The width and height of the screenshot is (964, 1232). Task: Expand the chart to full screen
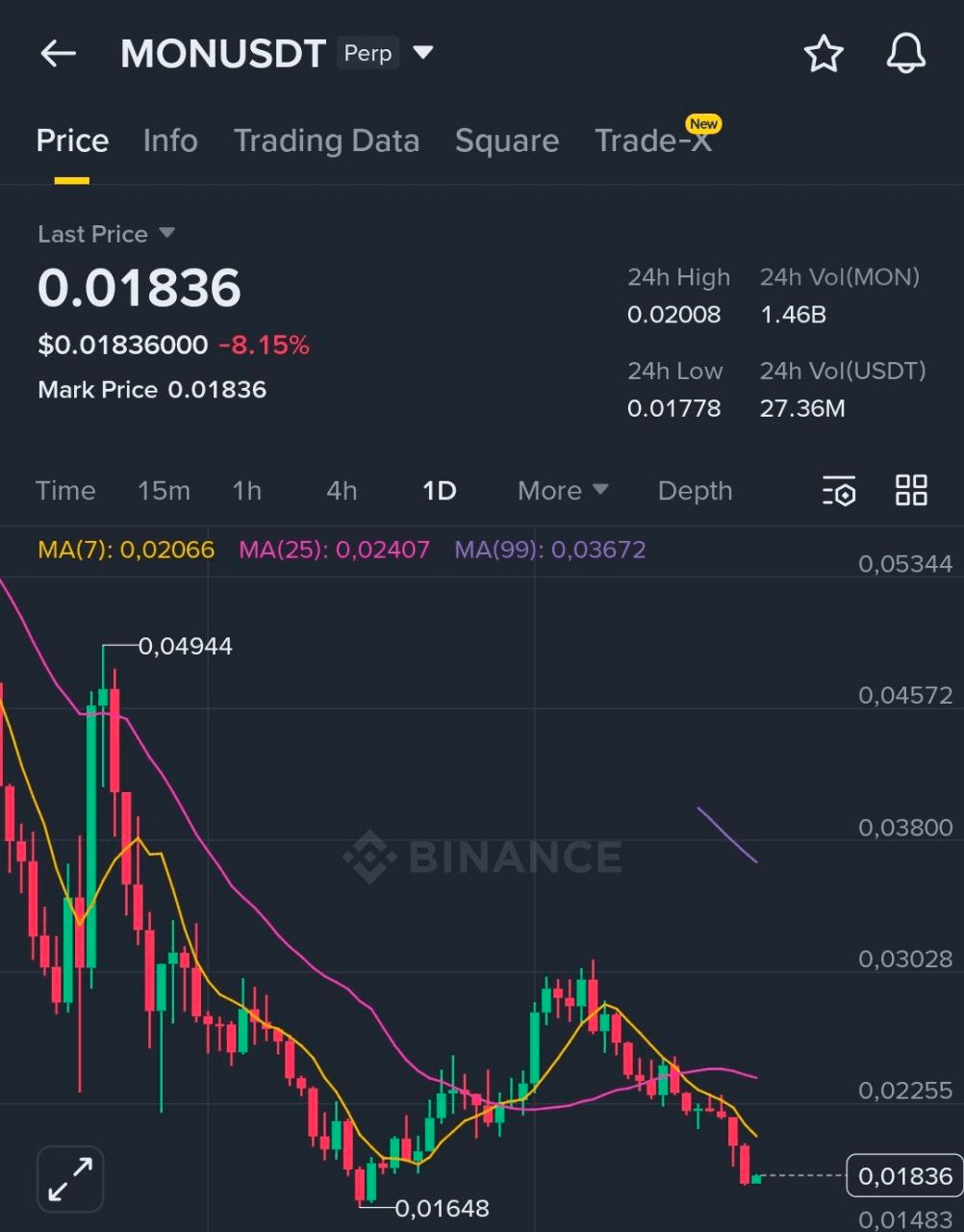click(70, 1178)
